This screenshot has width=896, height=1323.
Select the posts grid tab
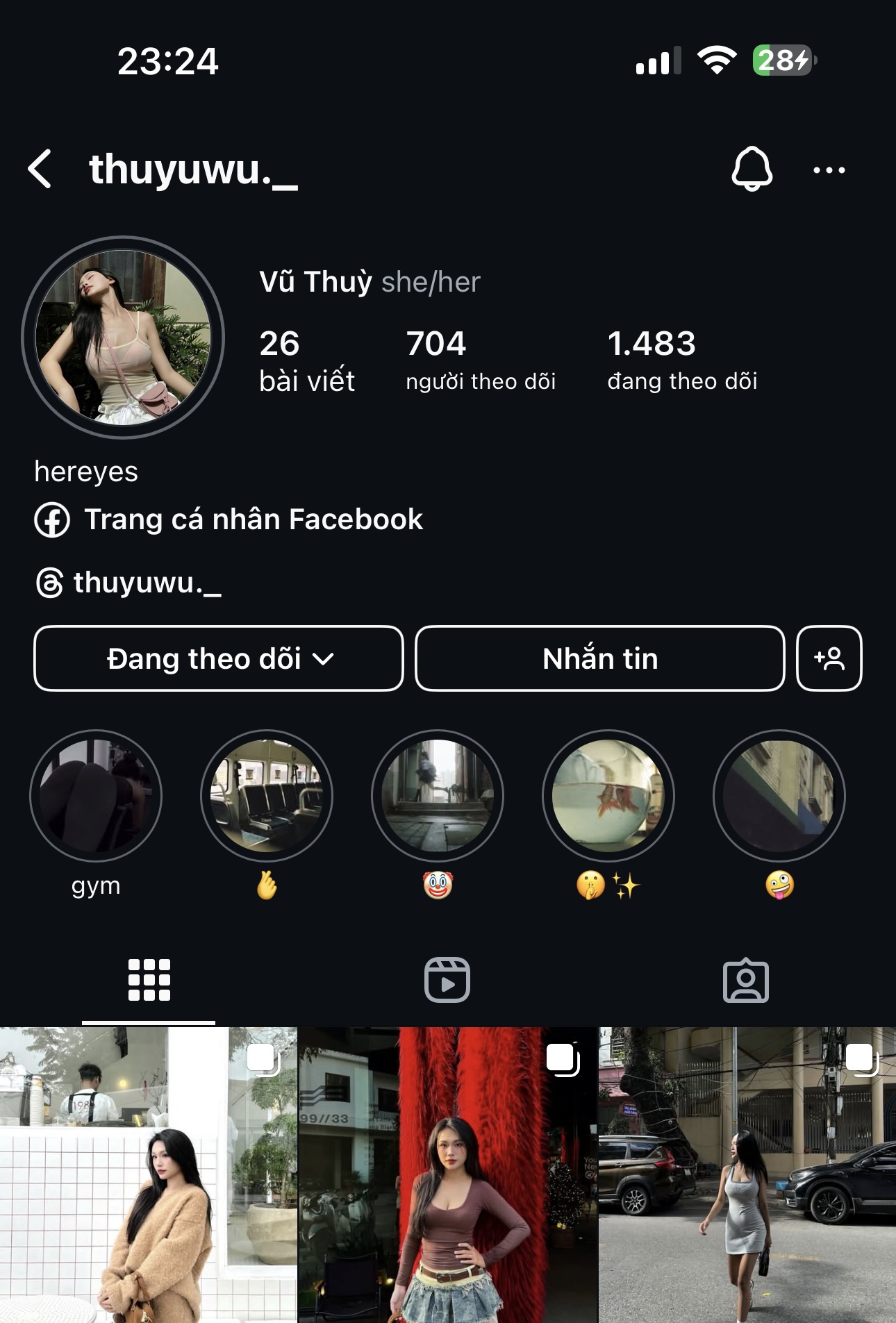tap(149, 980)
